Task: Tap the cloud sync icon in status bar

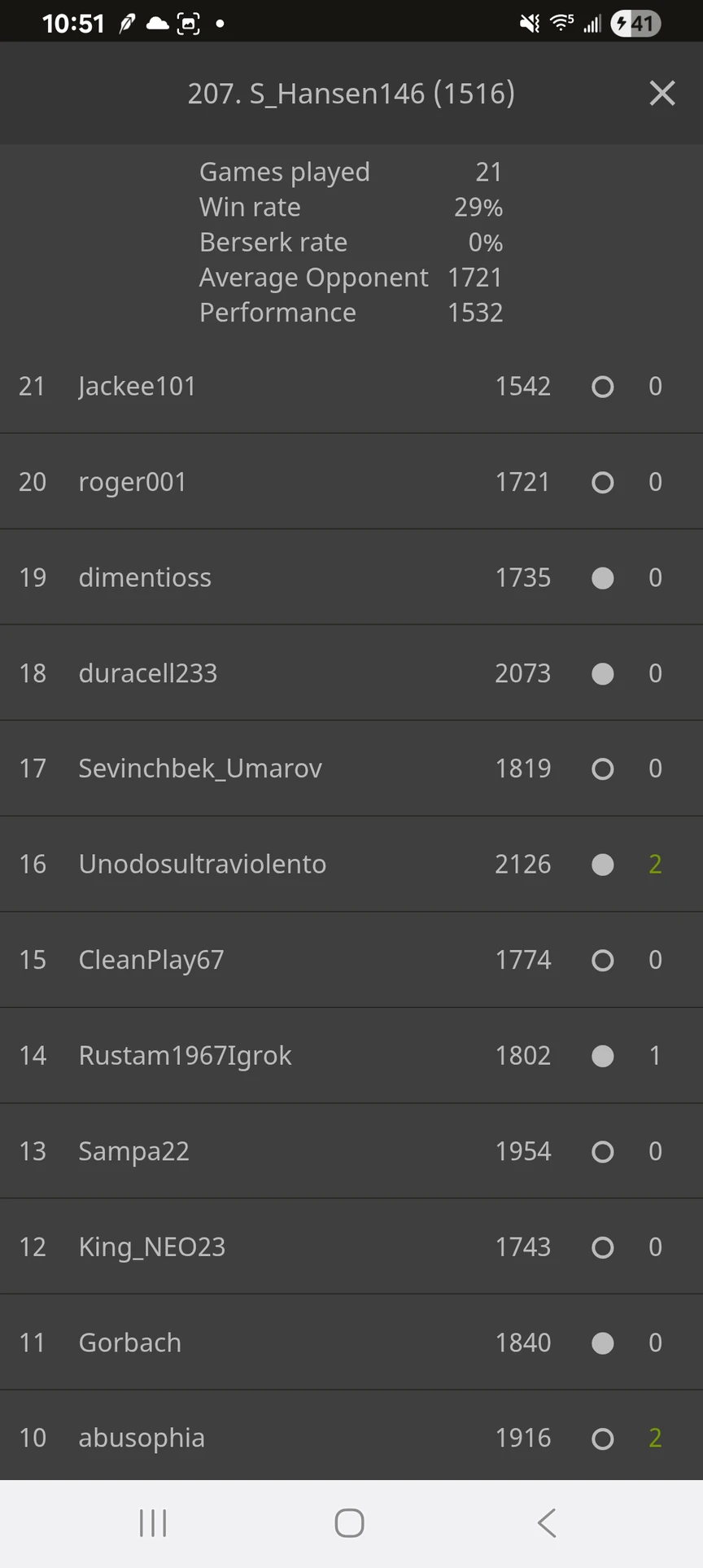Action: (x=159, y=23)
